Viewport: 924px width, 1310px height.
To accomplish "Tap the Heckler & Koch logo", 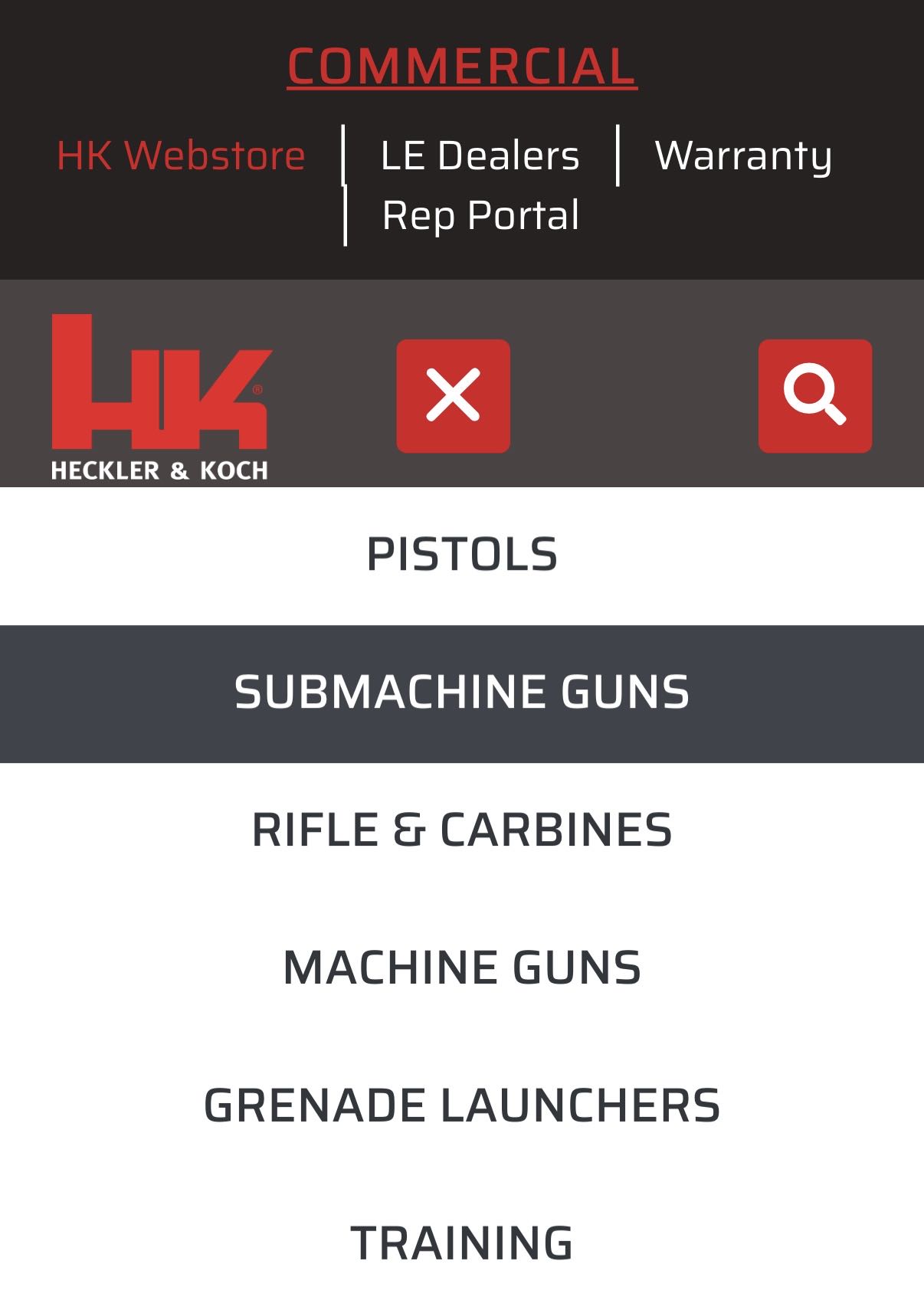I will pos(160,397).
